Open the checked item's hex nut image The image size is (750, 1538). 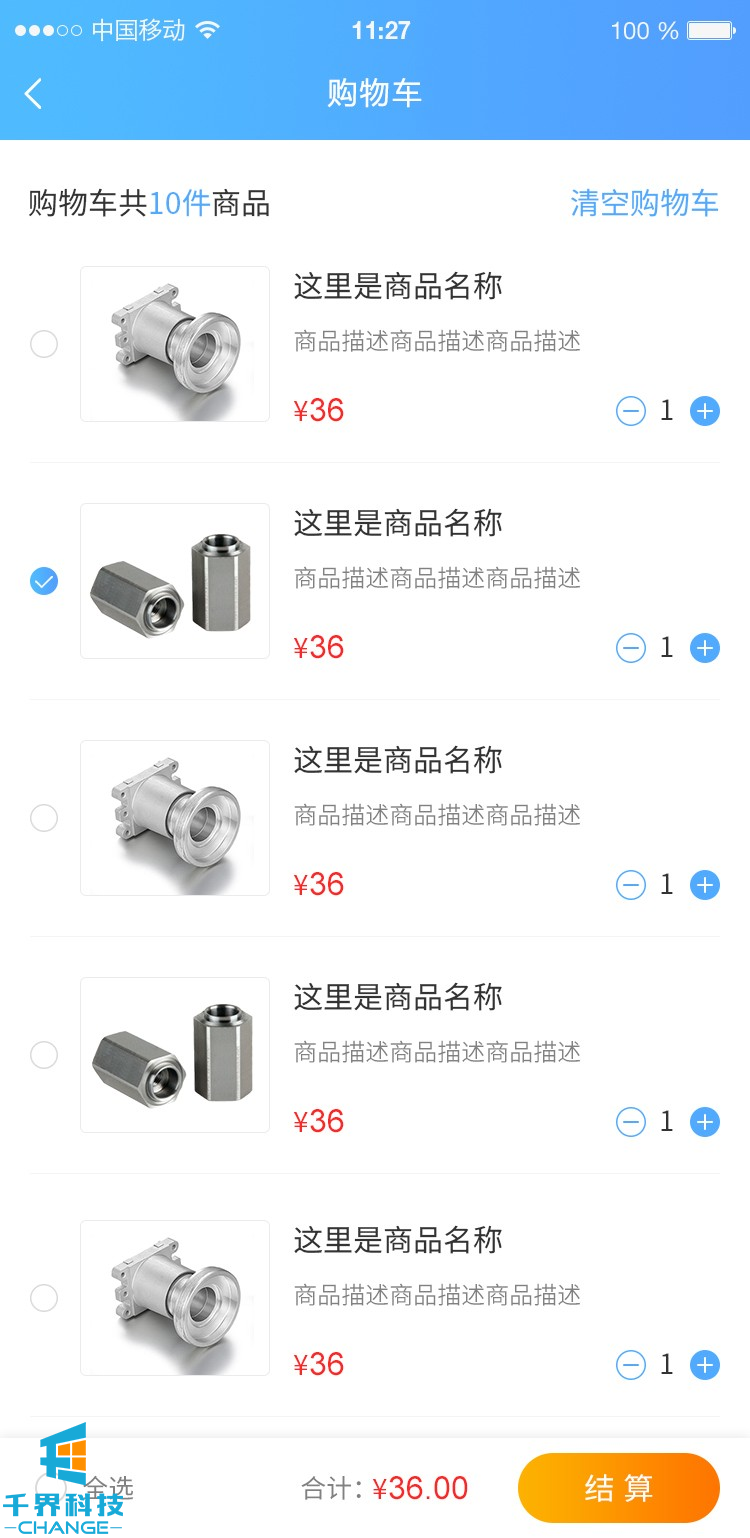[x=175, y=581]
